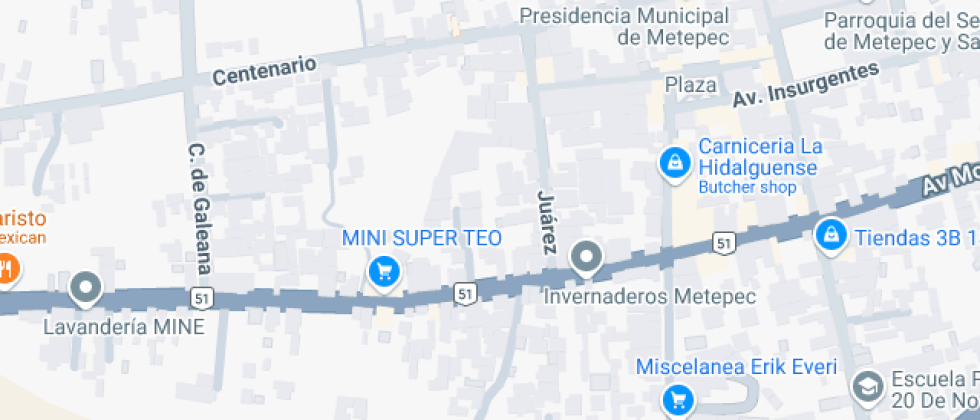Tap the Tiendas 3B shopping pin
980x420 pixels.
point(828,236)
